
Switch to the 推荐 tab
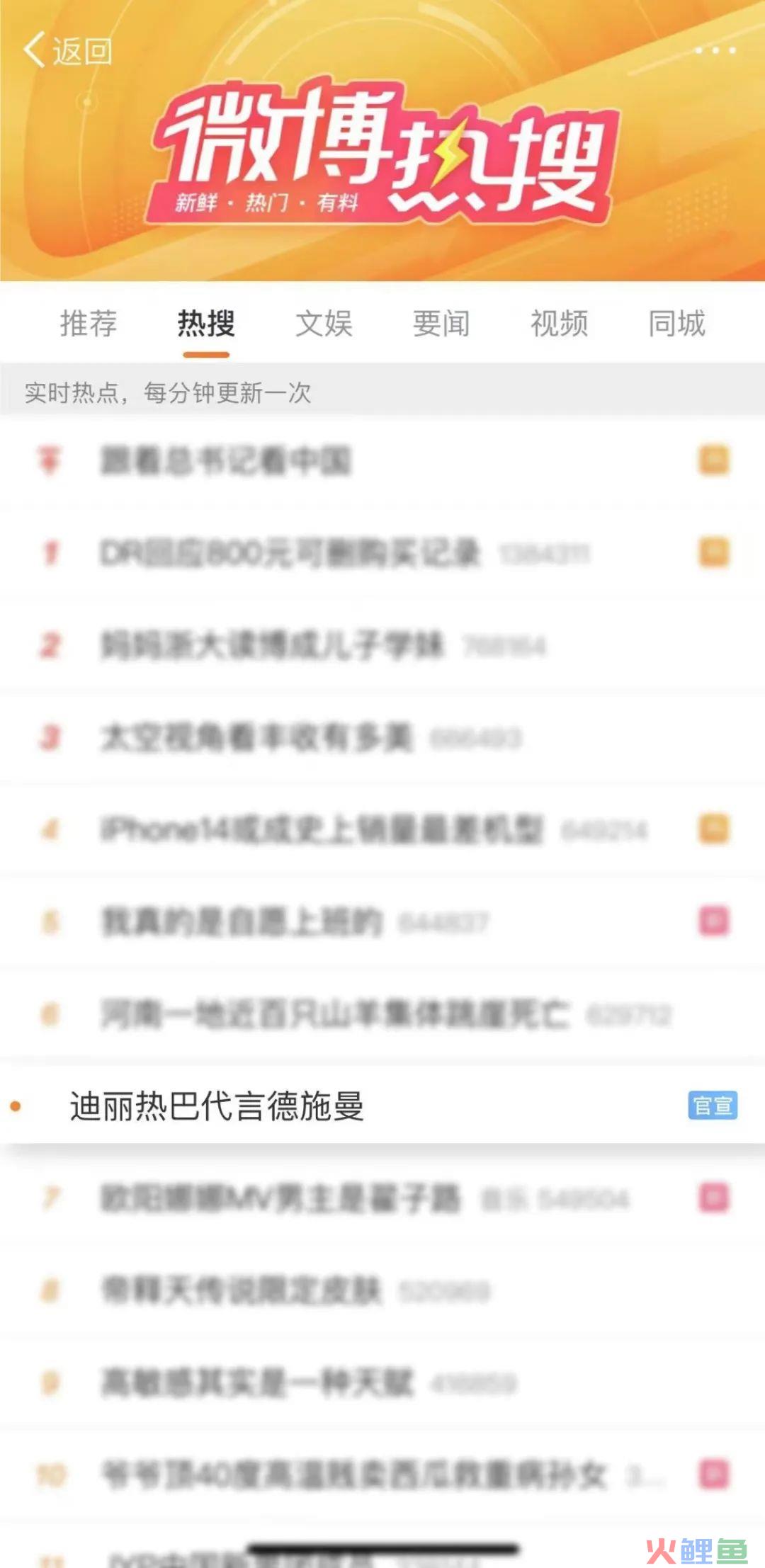(x=89, y=324)
